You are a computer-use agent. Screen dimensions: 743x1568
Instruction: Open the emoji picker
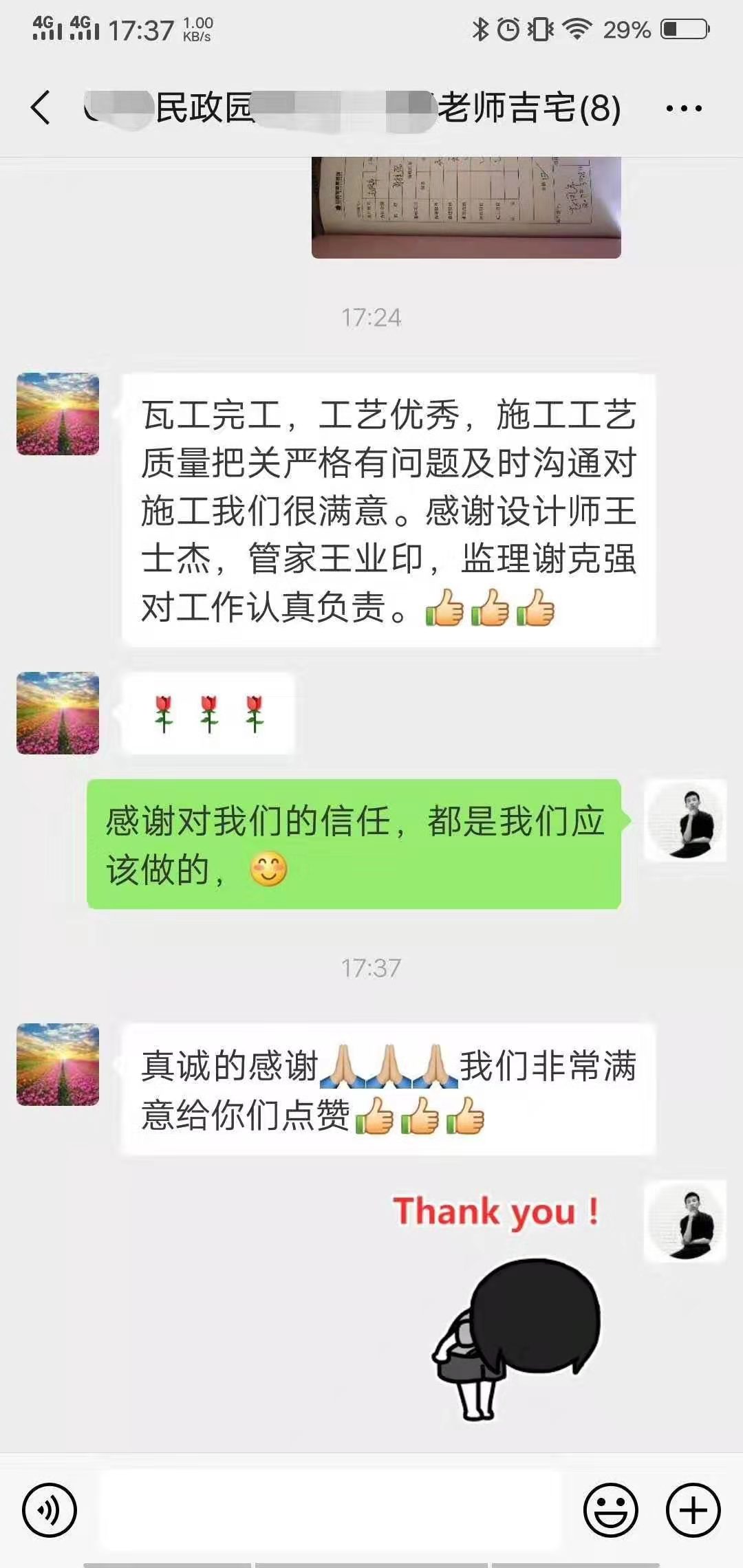610,1511
